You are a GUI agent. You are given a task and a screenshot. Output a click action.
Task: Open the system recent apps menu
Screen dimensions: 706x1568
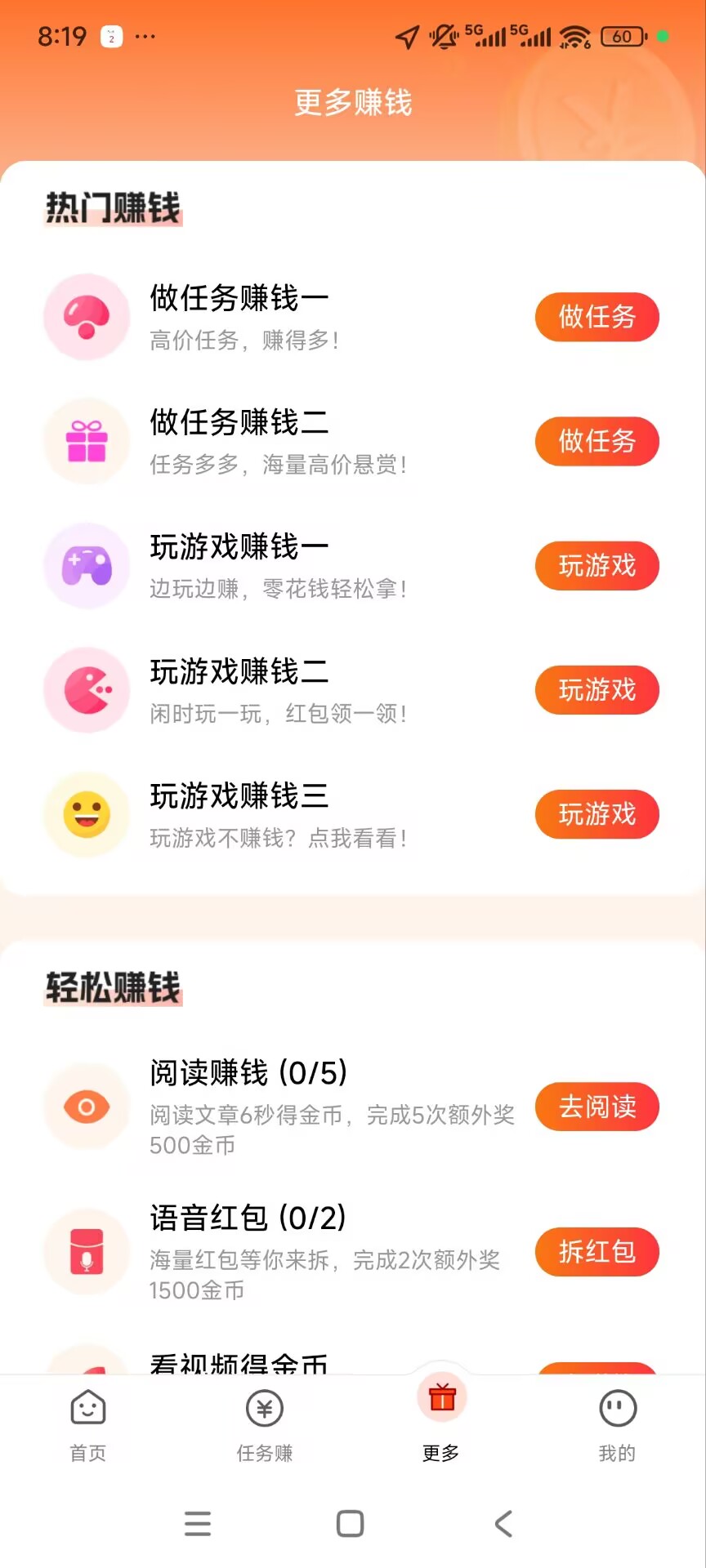click(x=198, y=1524)
